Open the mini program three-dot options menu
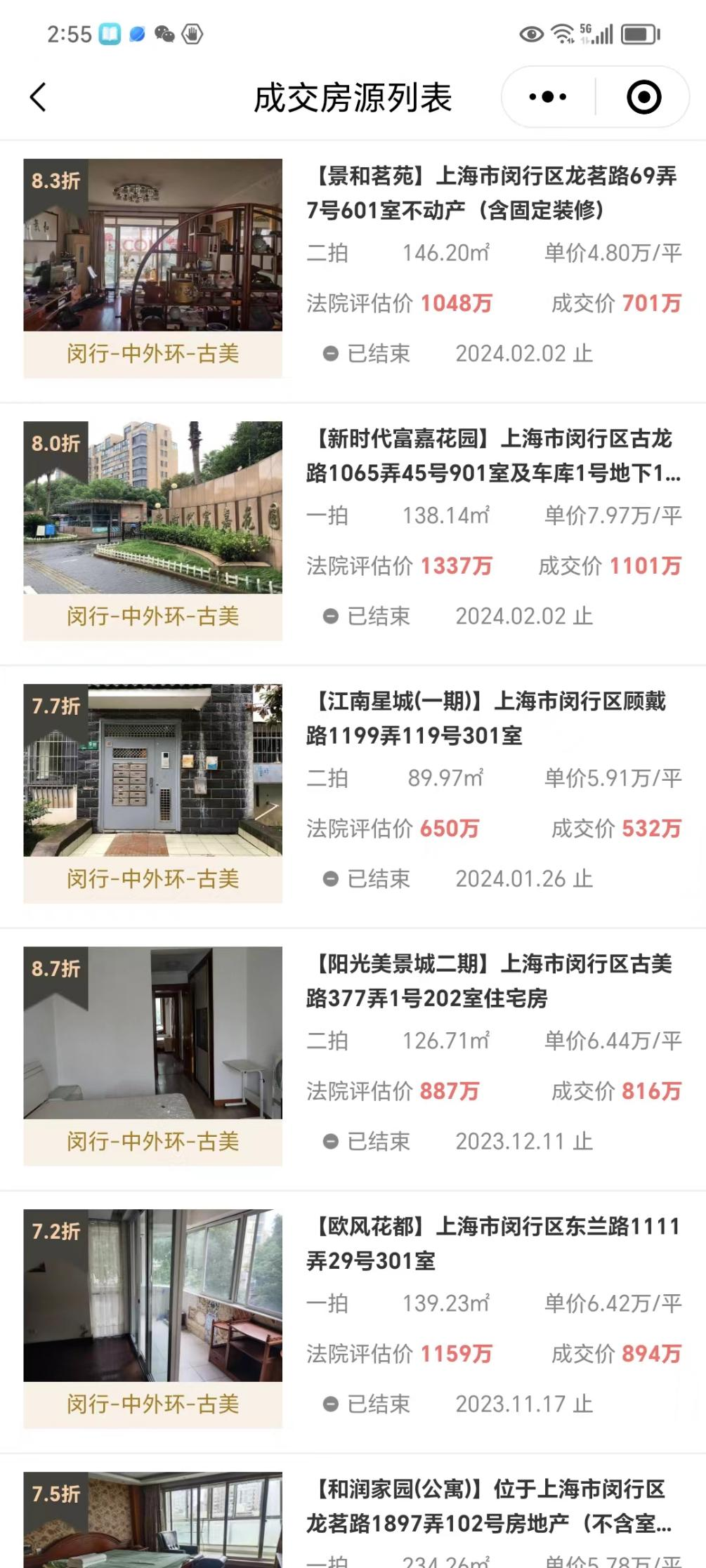706x1568 pixels. [546, 96]
